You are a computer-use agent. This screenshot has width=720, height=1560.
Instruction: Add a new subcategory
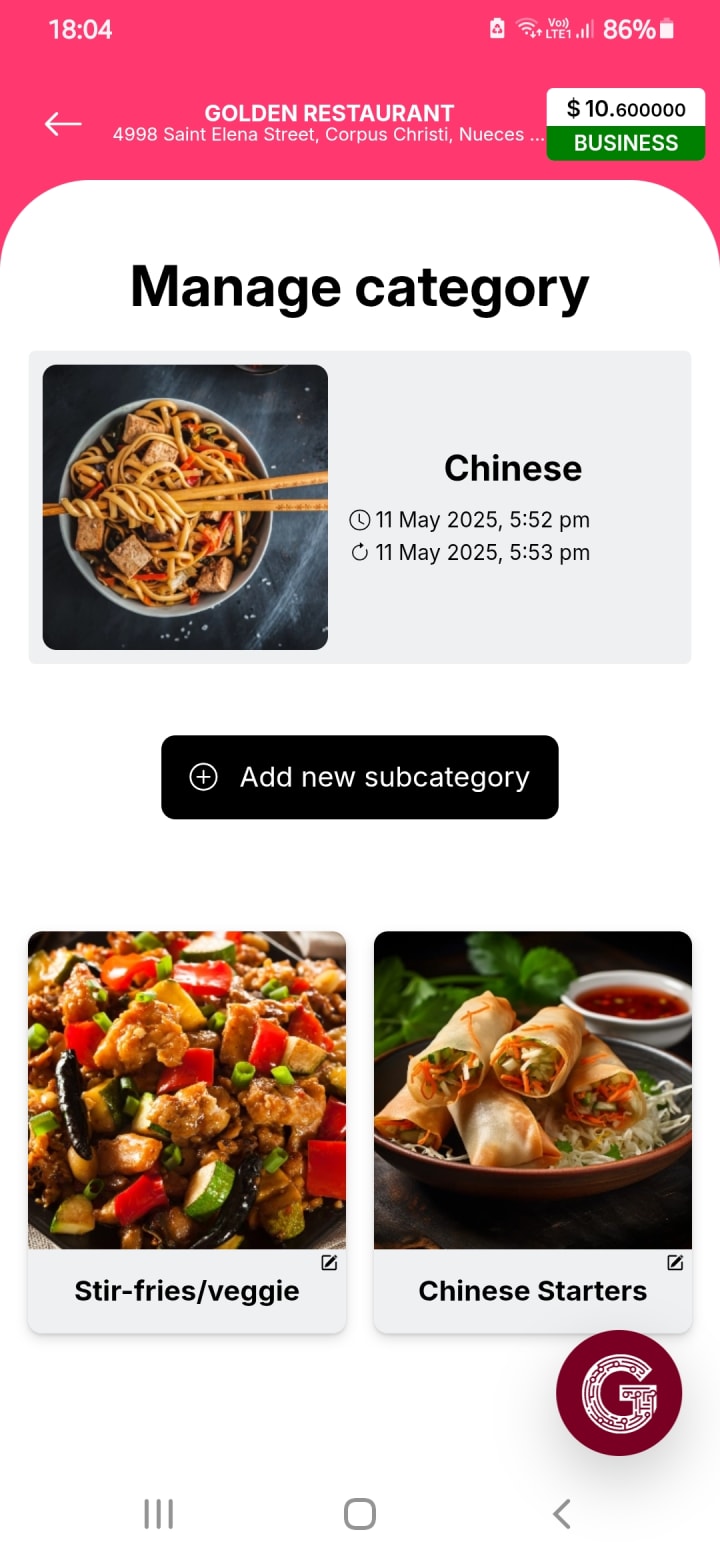pyautogui.click(x=360, y=777)
